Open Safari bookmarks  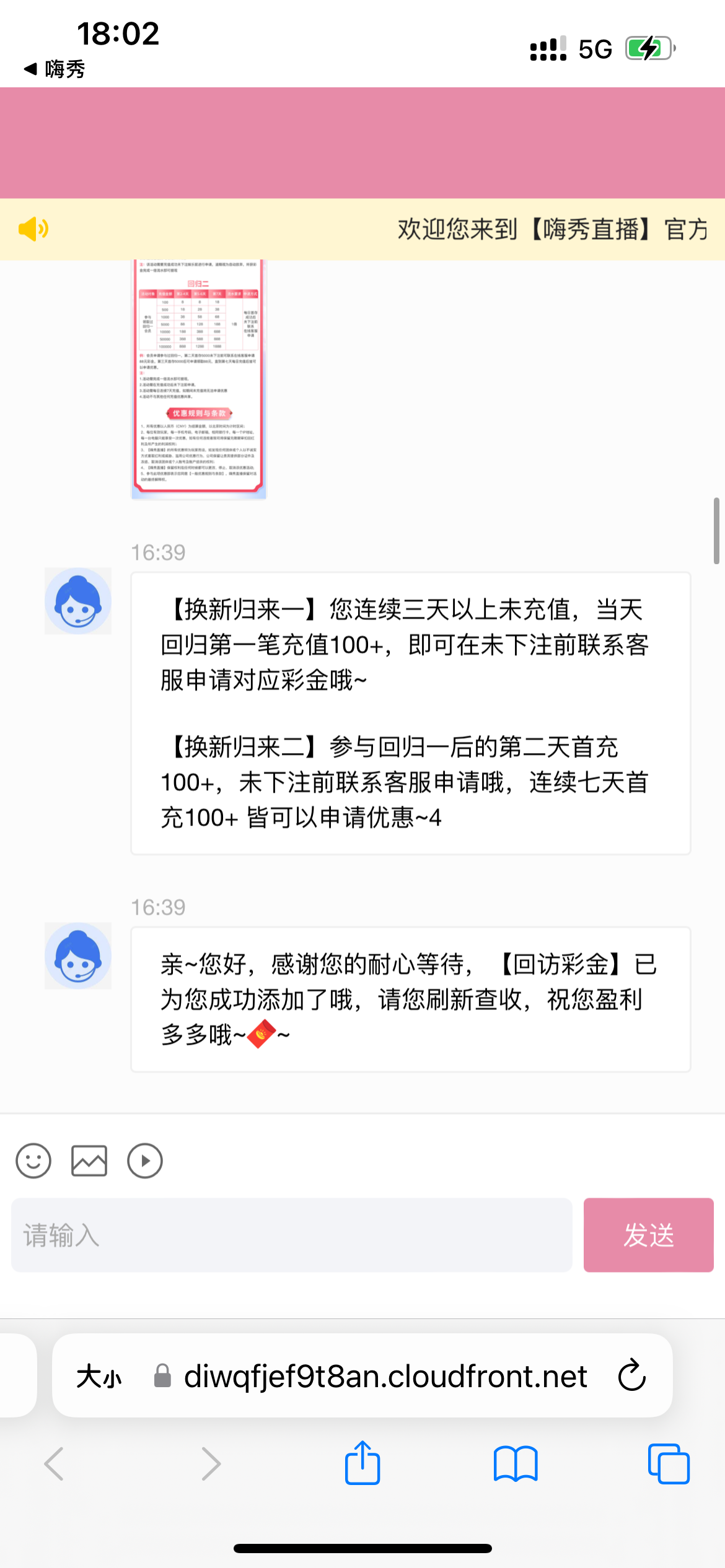pyautogui.click(x=516, y=1464)
